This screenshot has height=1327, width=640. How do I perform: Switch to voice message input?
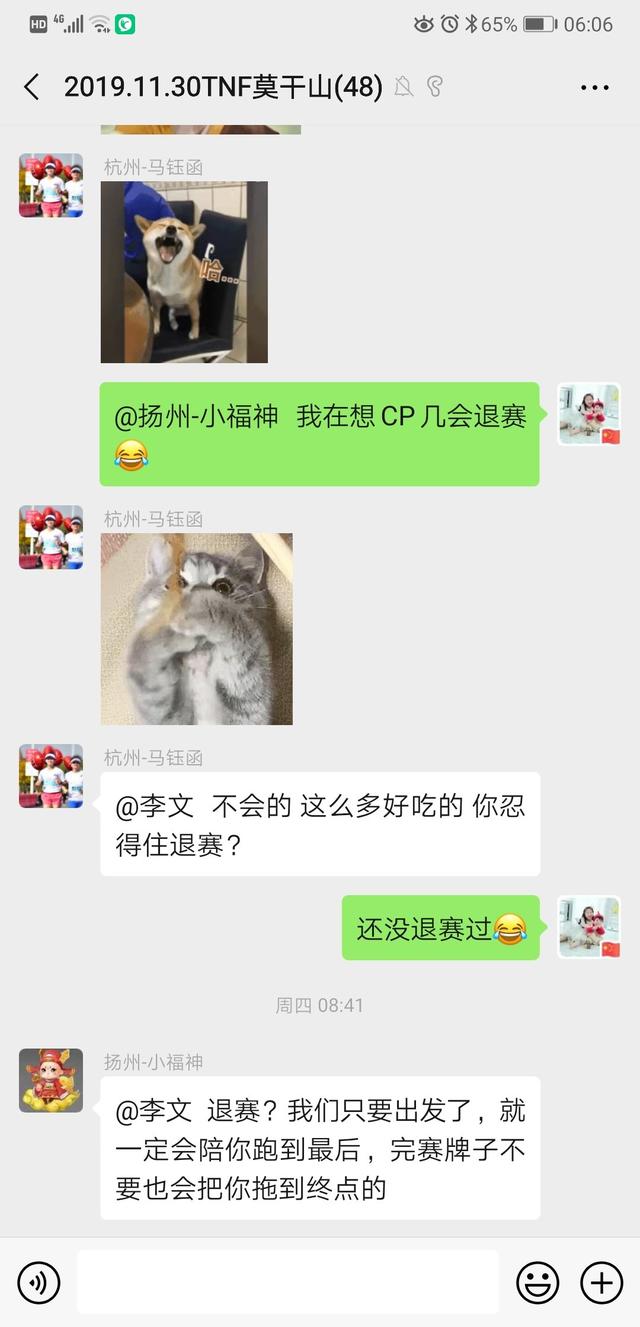coord(39,1281)
